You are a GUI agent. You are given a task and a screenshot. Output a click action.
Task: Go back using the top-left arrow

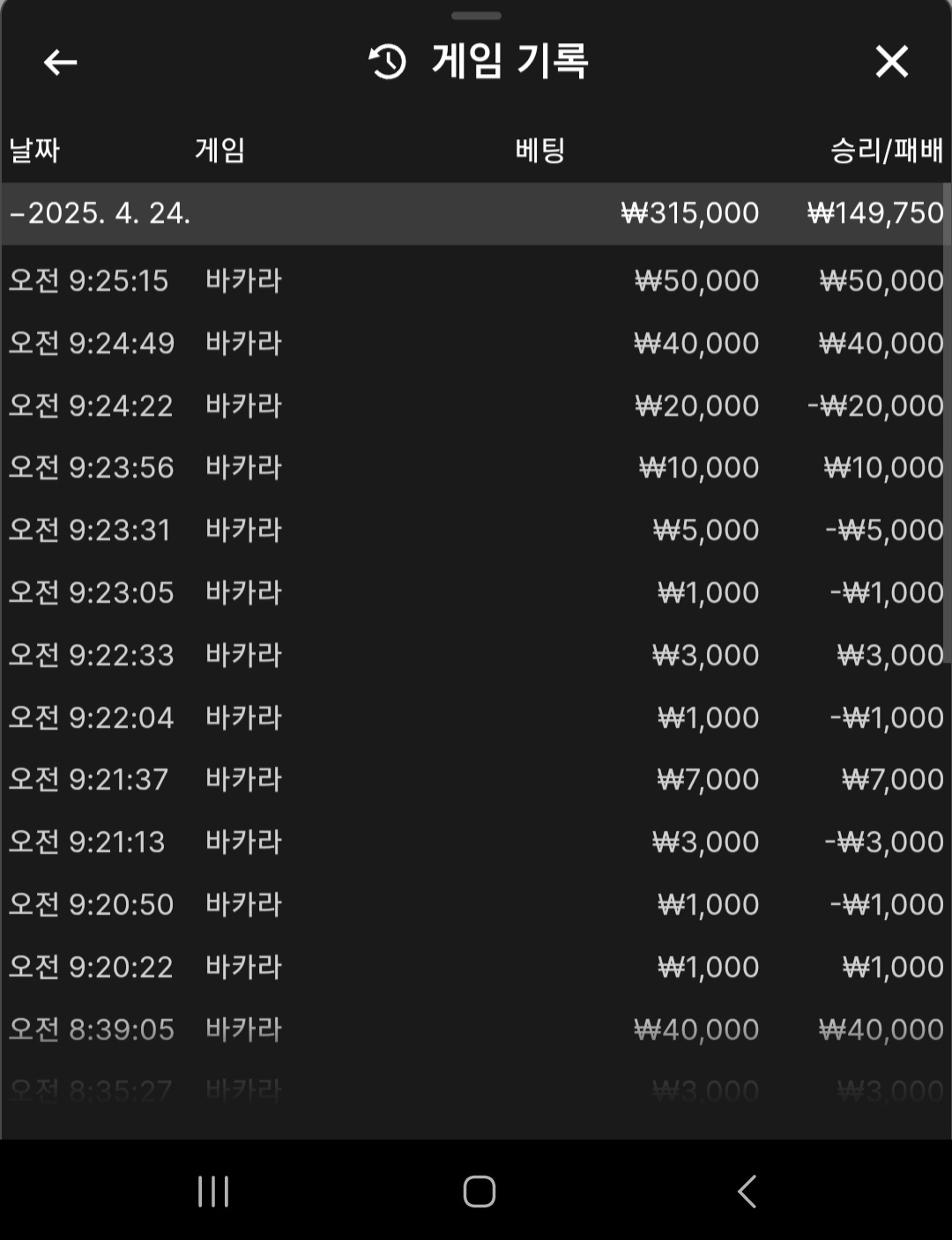[60, 63]
